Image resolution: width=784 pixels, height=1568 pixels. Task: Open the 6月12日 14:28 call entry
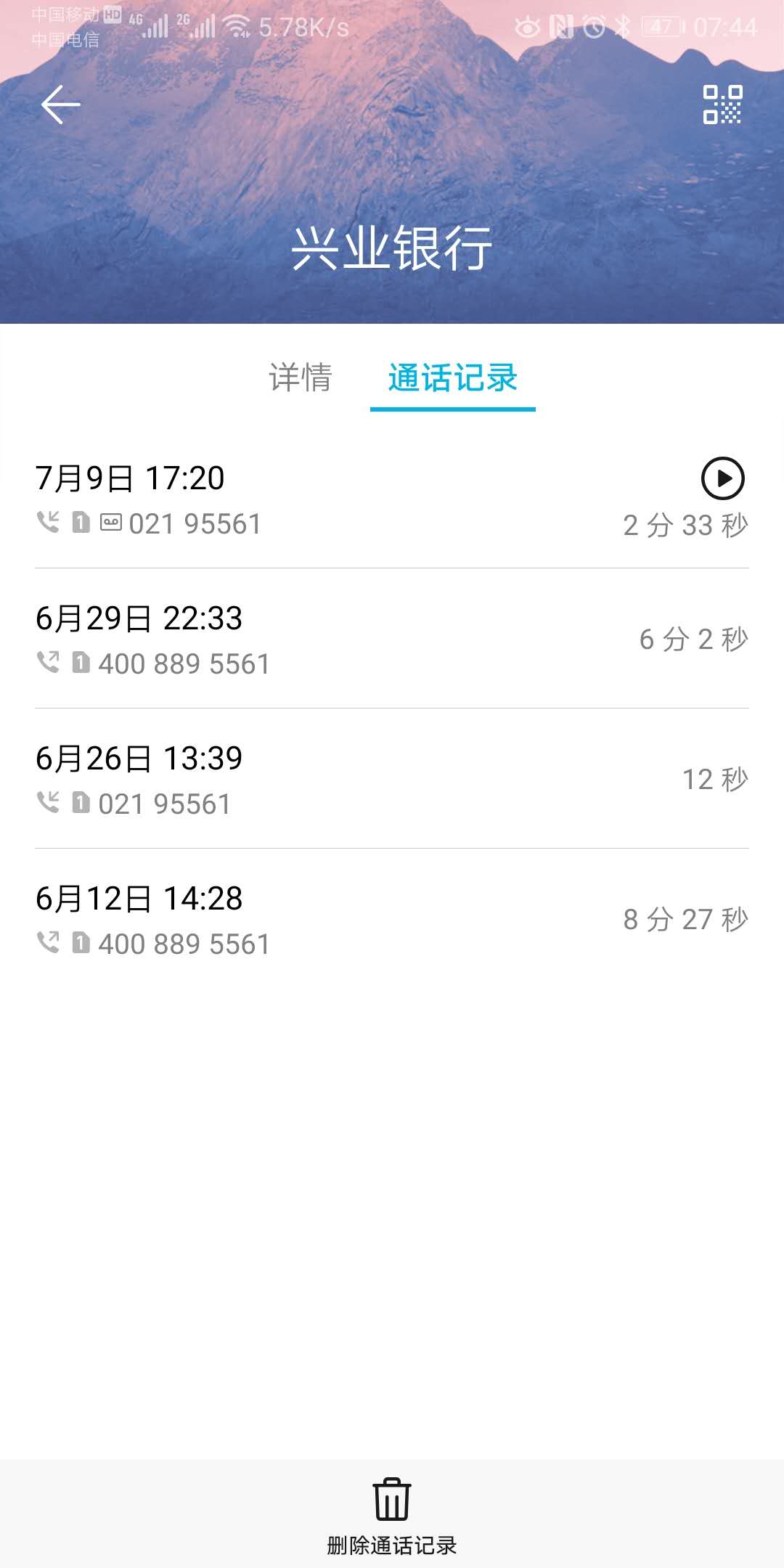392,919
